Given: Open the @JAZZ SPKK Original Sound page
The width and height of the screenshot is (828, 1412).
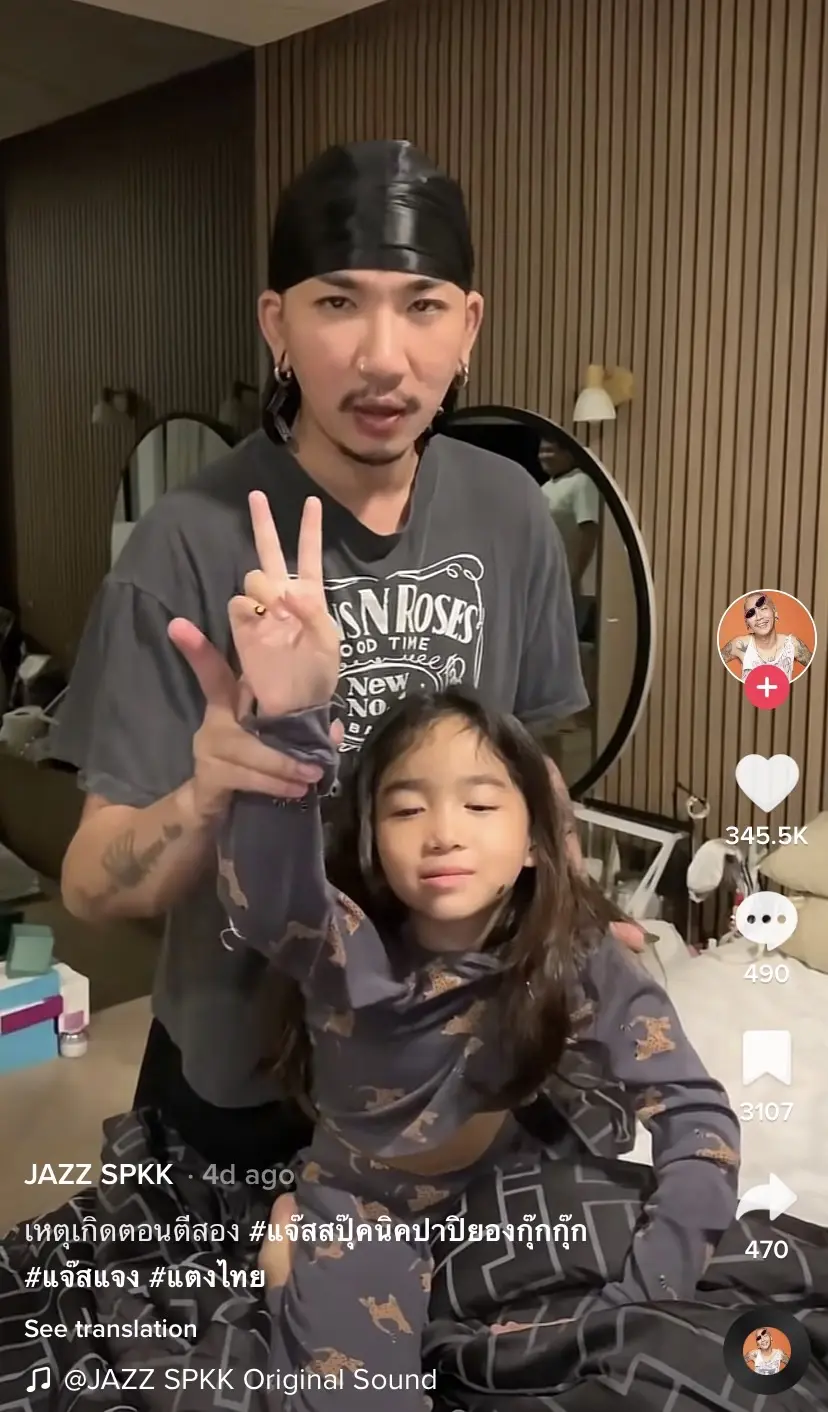Looking at the screenshot, I should click(250, 1380).
